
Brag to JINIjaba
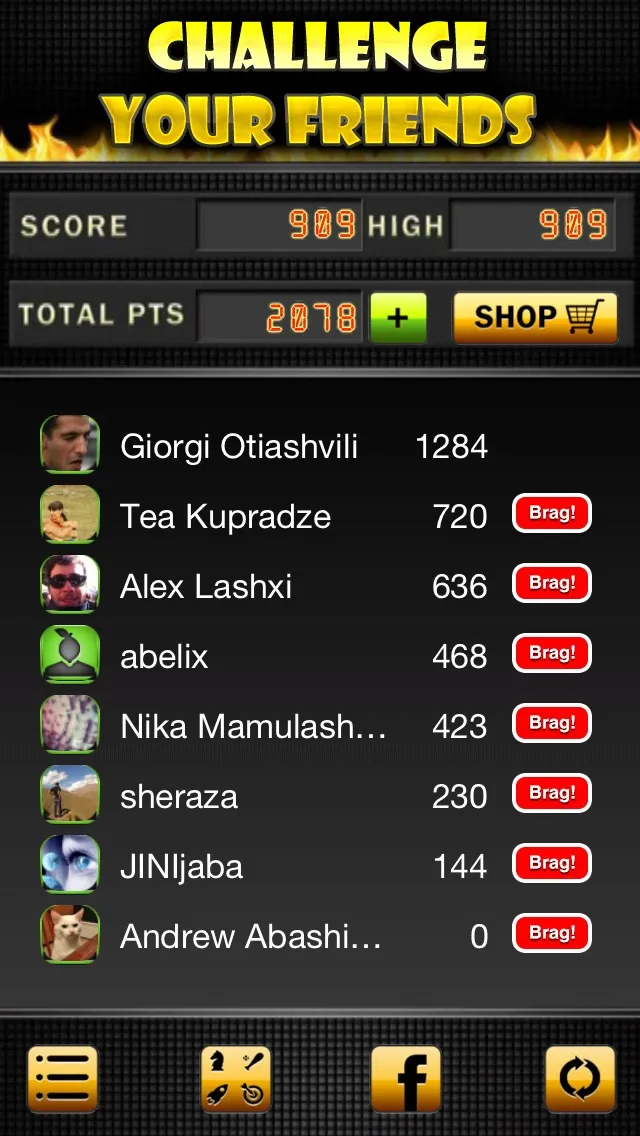tap(552, 864)
